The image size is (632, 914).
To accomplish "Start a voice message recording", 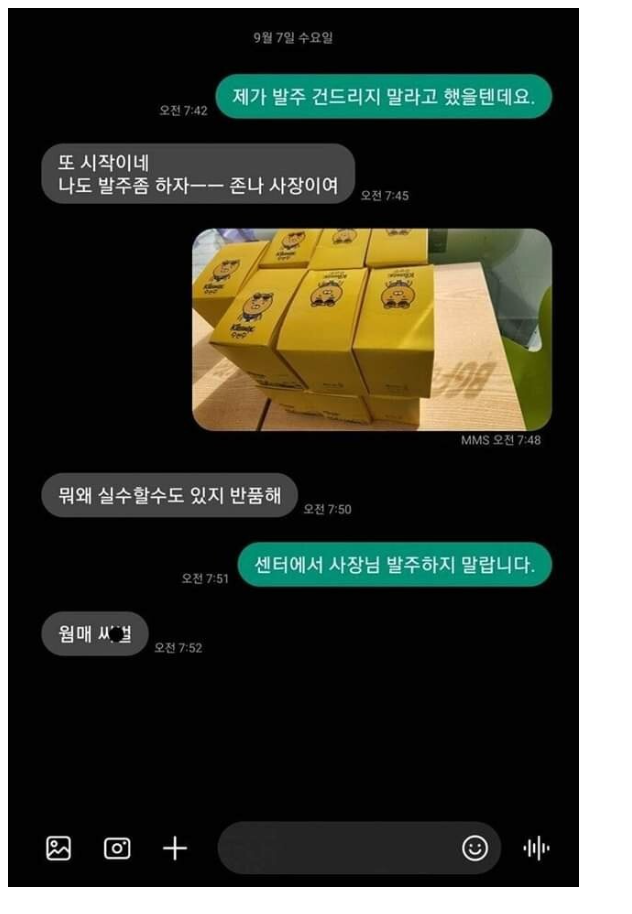I will point(537,849).
